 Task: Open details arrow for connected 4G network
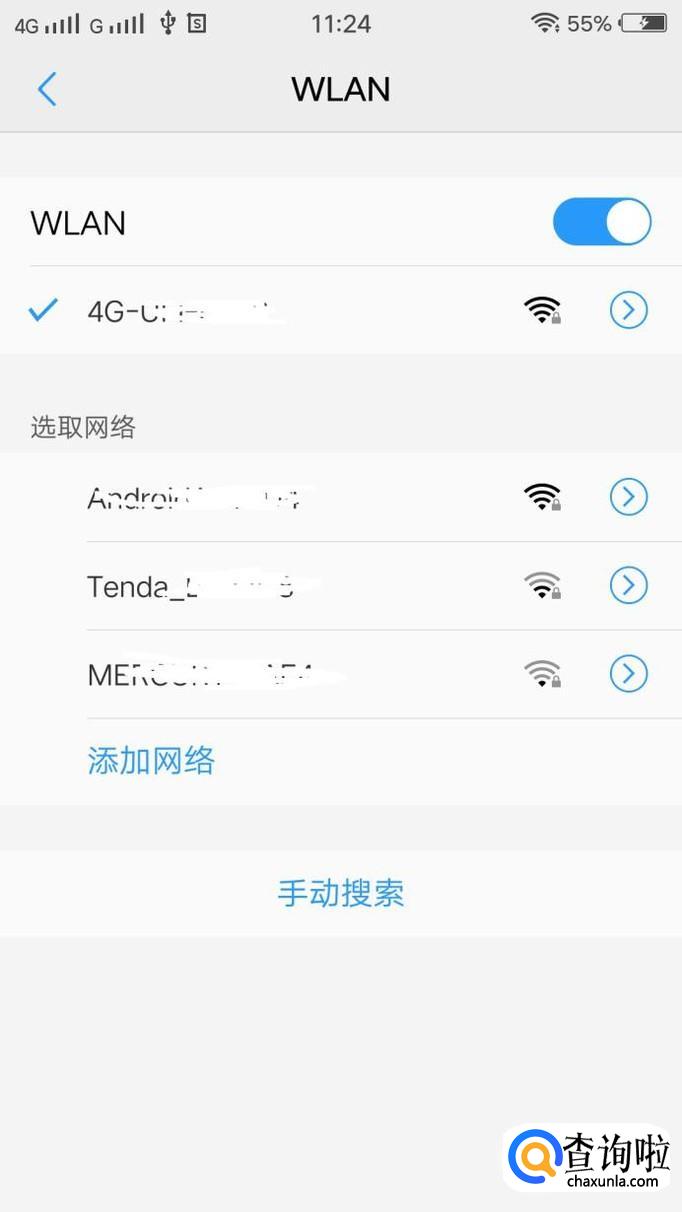(628, 310)
